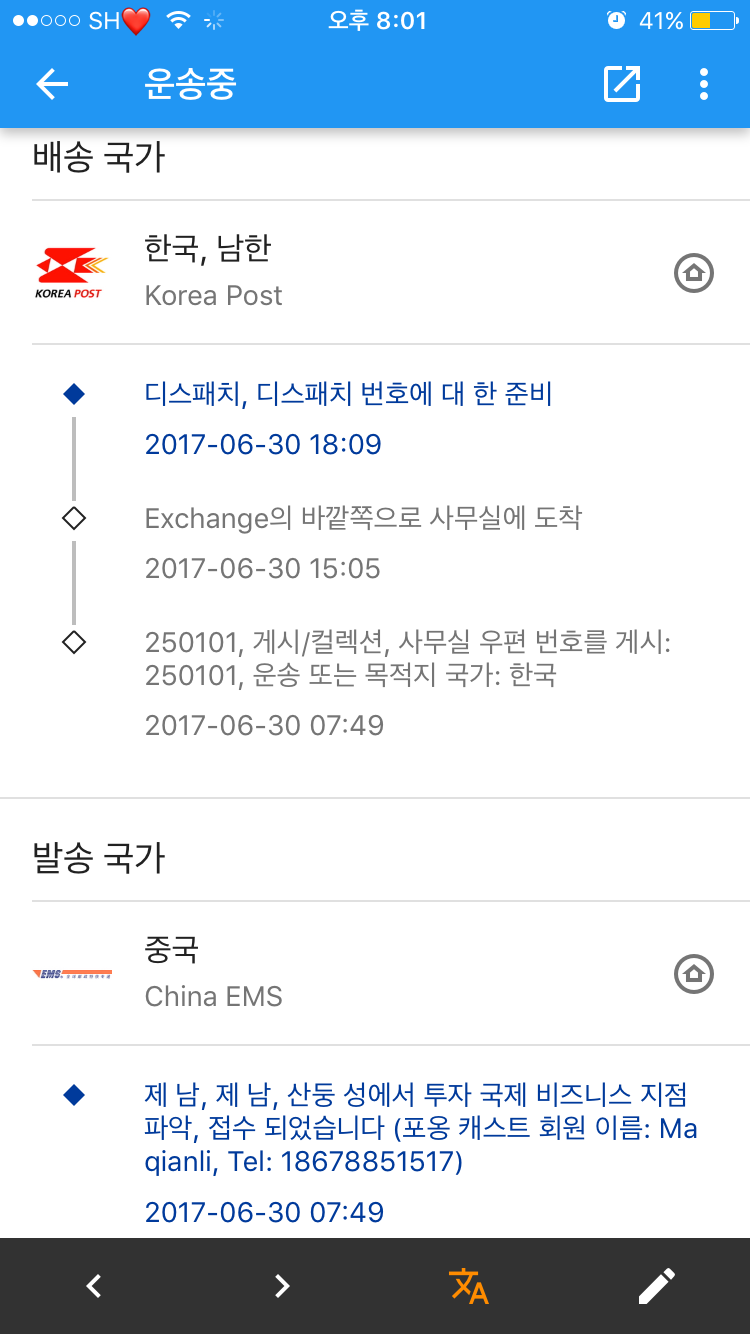The width and height of the screenshot is (750, 1334).
Task: Go to the previous package
Action: [x=94, y=1286]
